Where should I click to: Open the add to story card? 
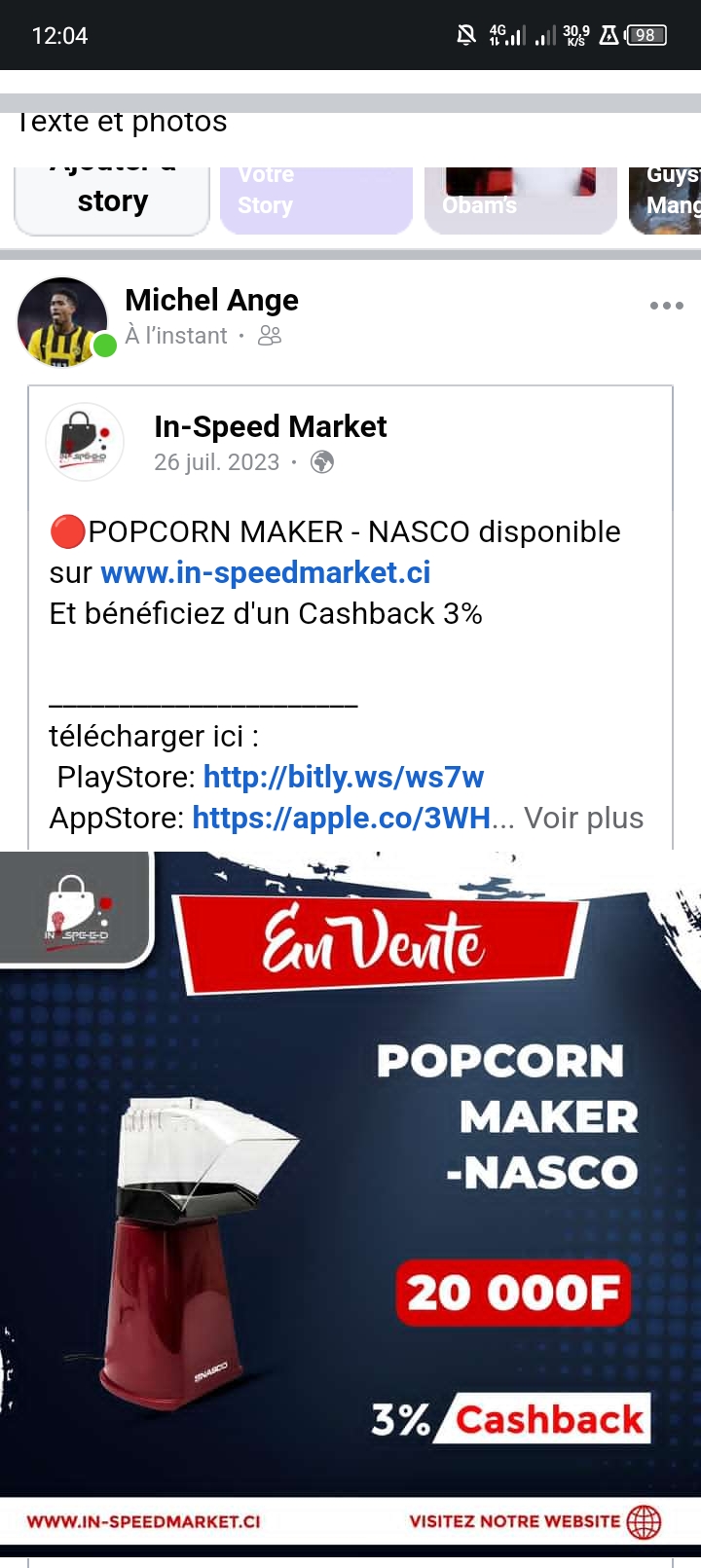tap(112, 201)
